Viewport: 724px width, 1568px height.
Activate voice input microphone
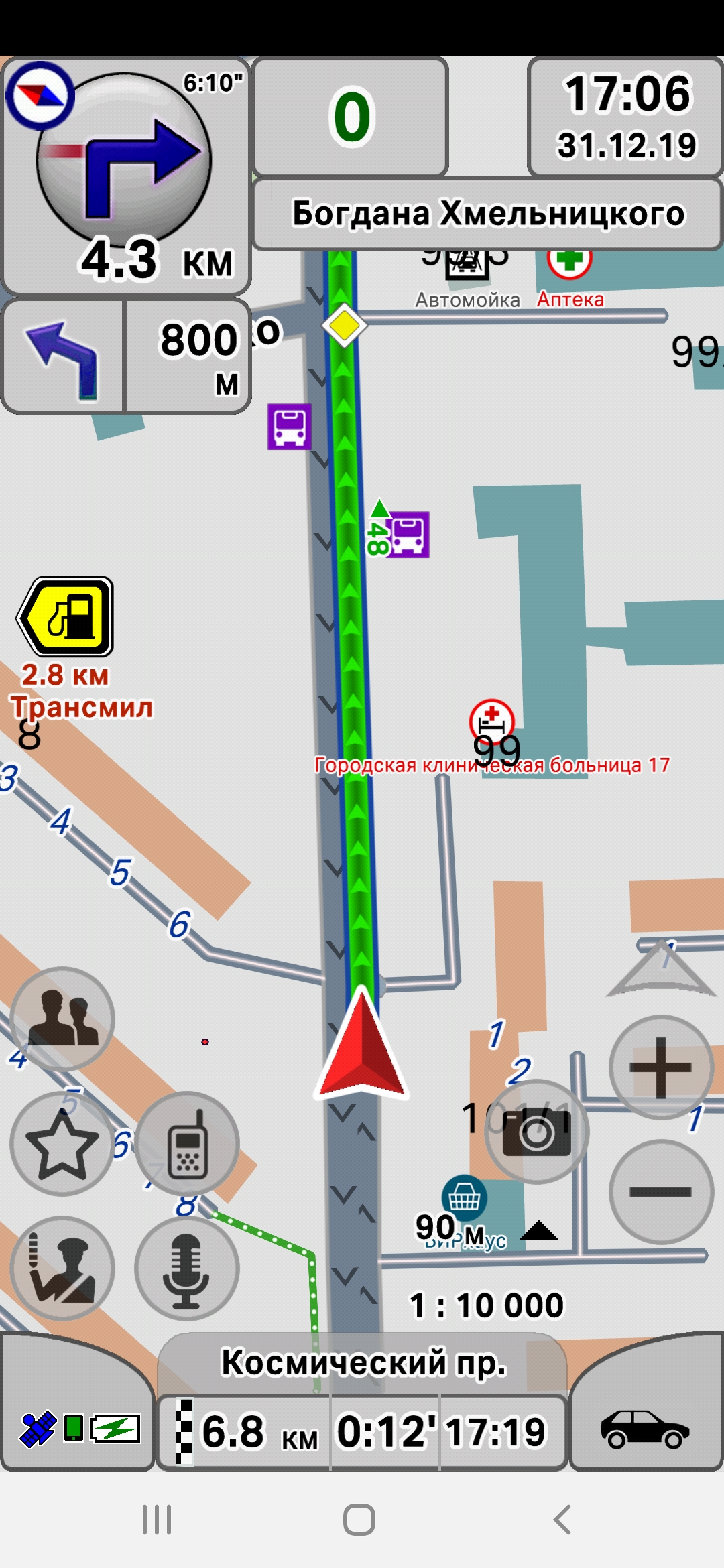[187, 1268]
